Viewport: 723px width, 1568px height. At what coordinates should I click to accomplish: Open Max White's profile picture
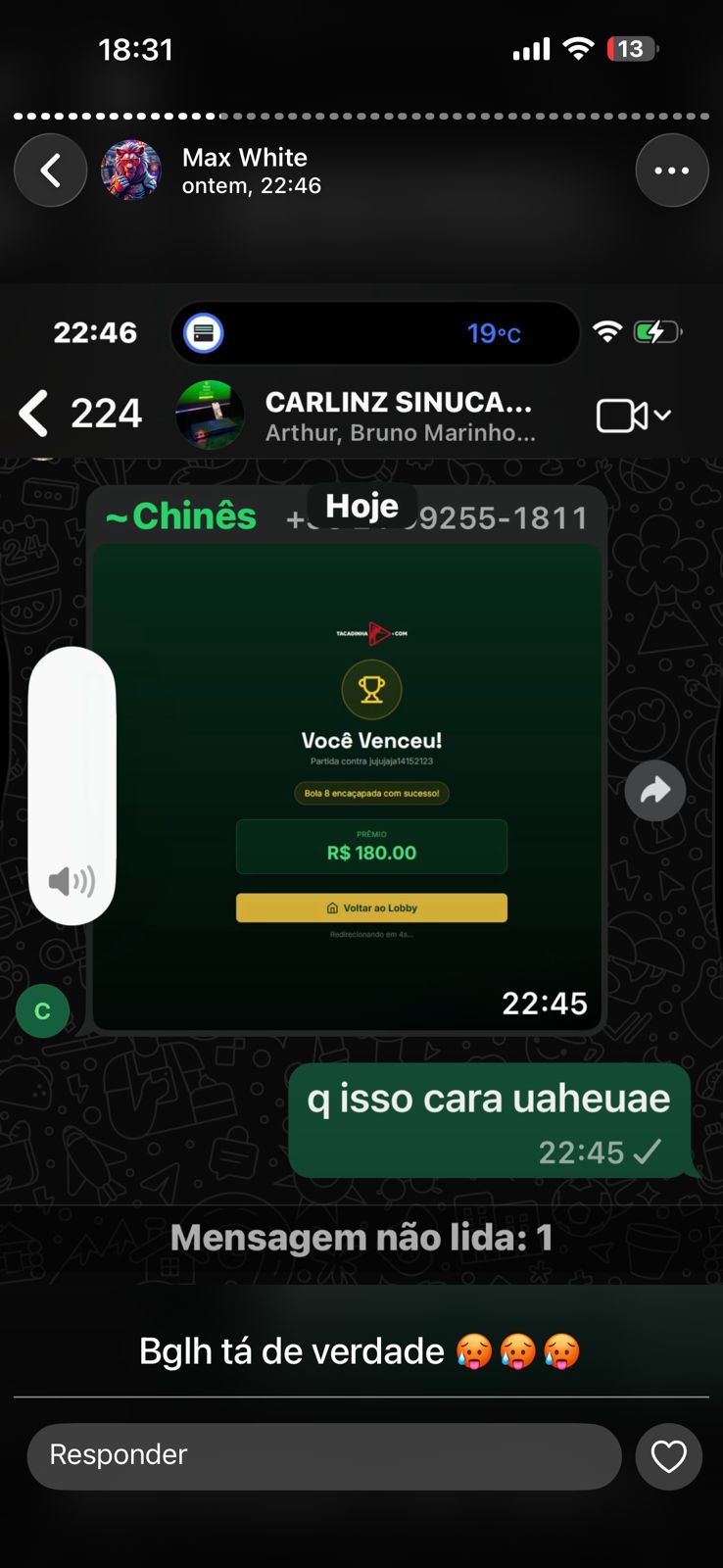pos(131,171)
